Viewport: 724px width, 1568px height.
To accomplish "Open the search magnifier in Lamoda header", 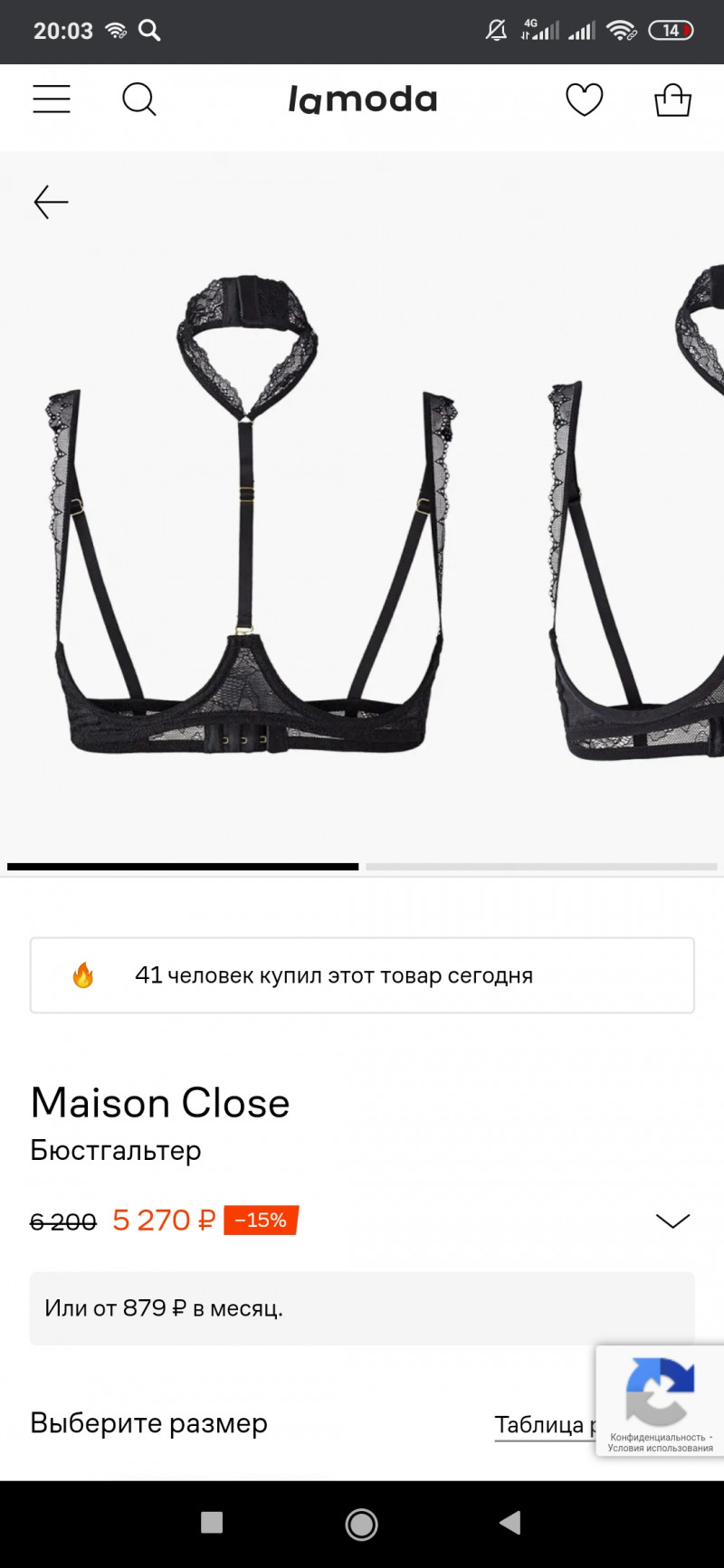I will point(139,100).
